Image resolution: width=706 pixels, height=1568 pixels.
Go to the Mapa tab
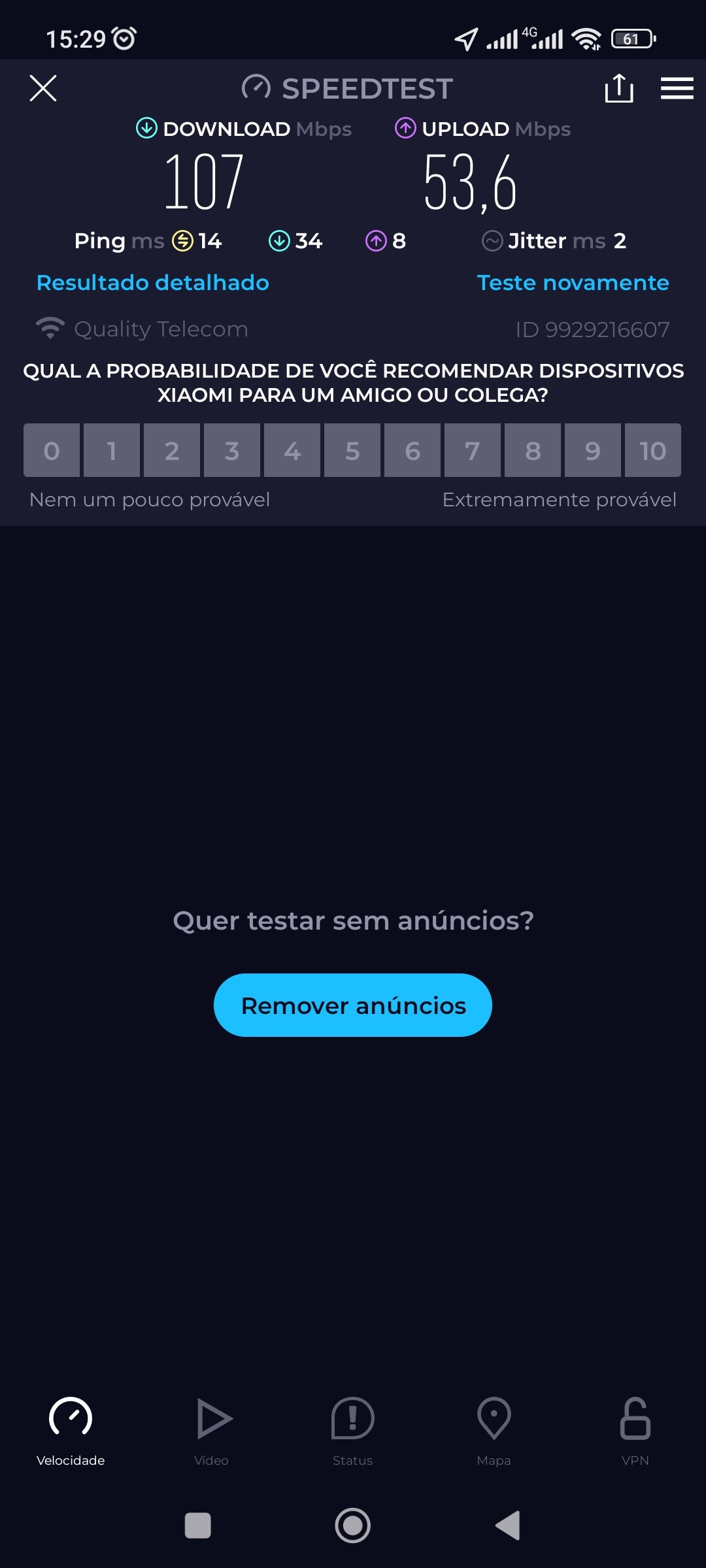(494, 1431)
